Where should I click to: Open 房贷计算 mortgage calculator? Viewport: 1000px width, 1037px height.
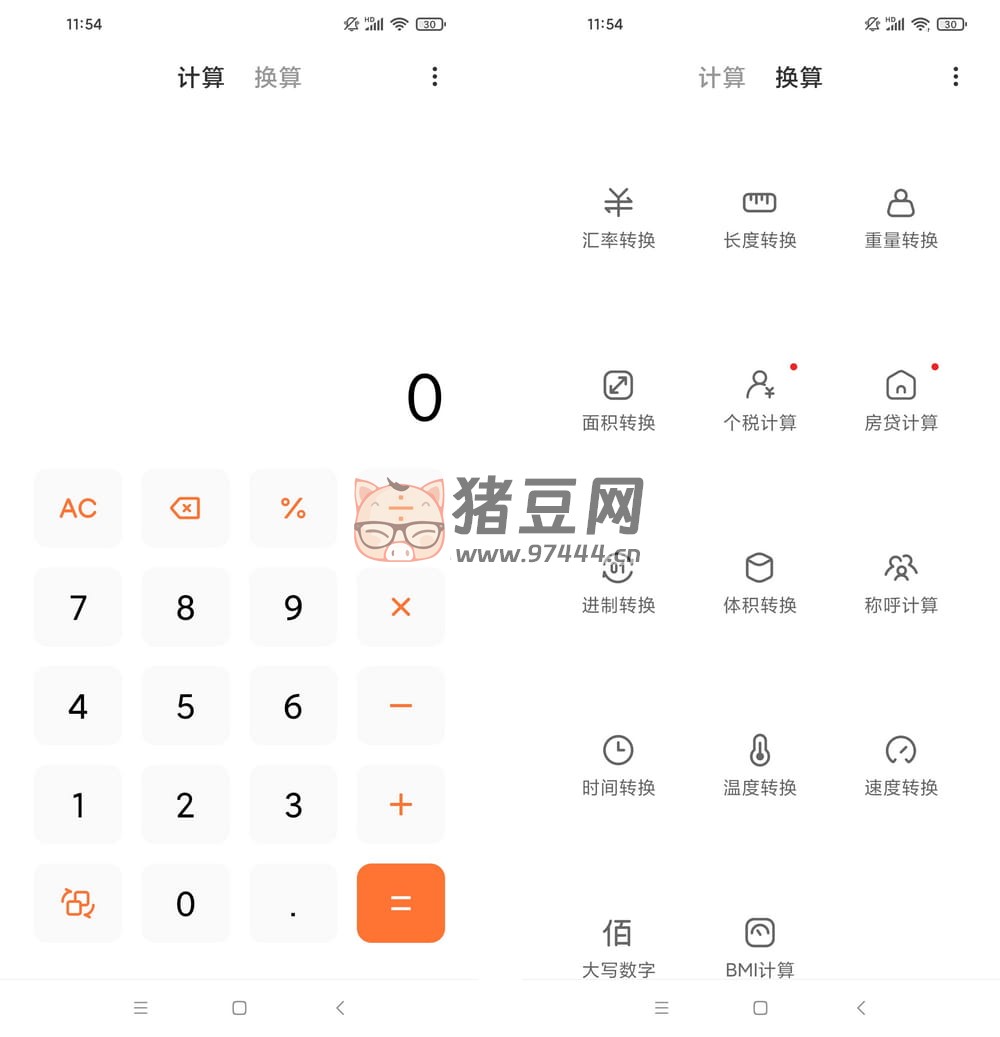tap(901, 400)
